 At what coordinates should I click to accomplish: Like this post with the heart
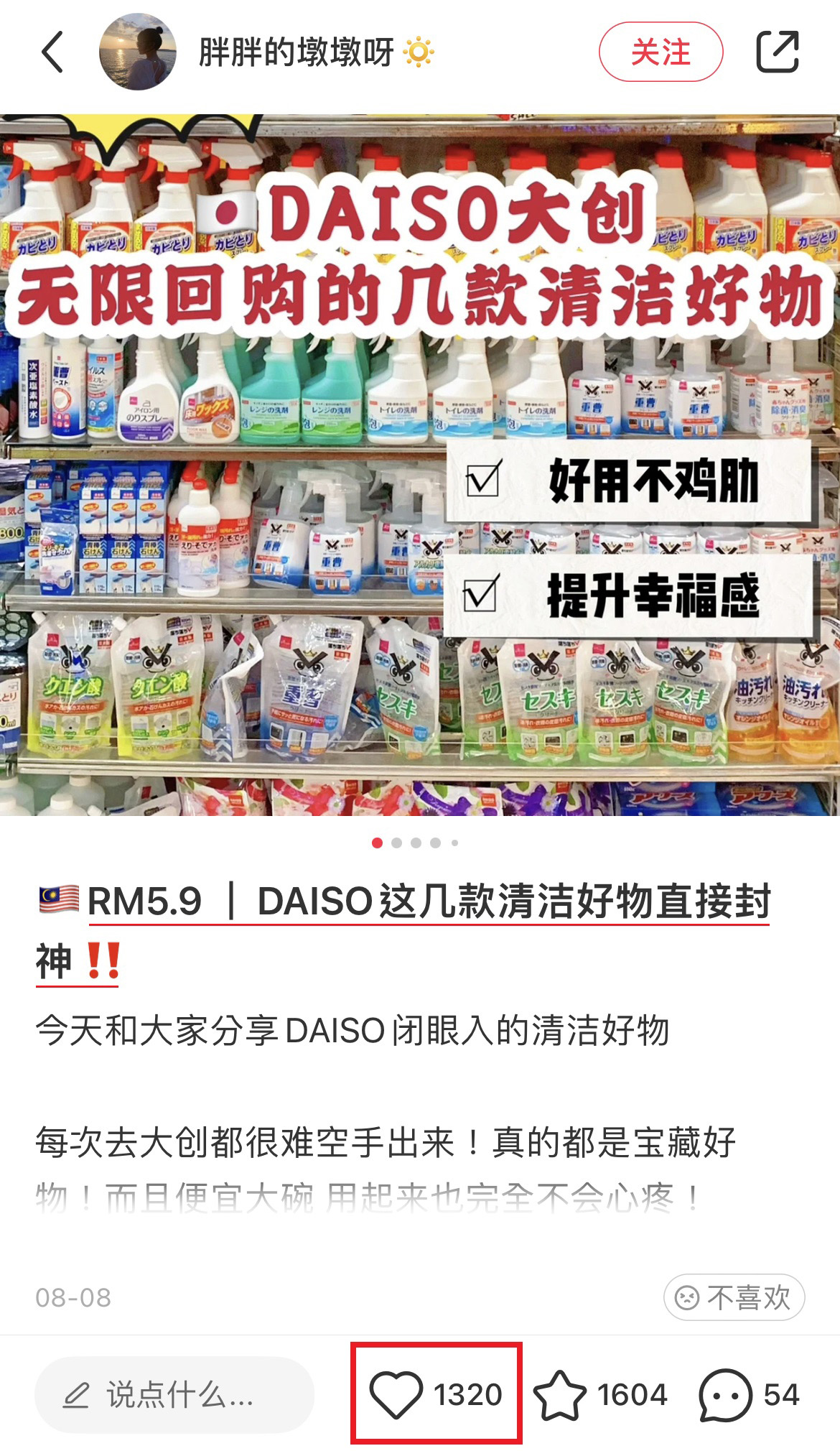pos(396,1395)
